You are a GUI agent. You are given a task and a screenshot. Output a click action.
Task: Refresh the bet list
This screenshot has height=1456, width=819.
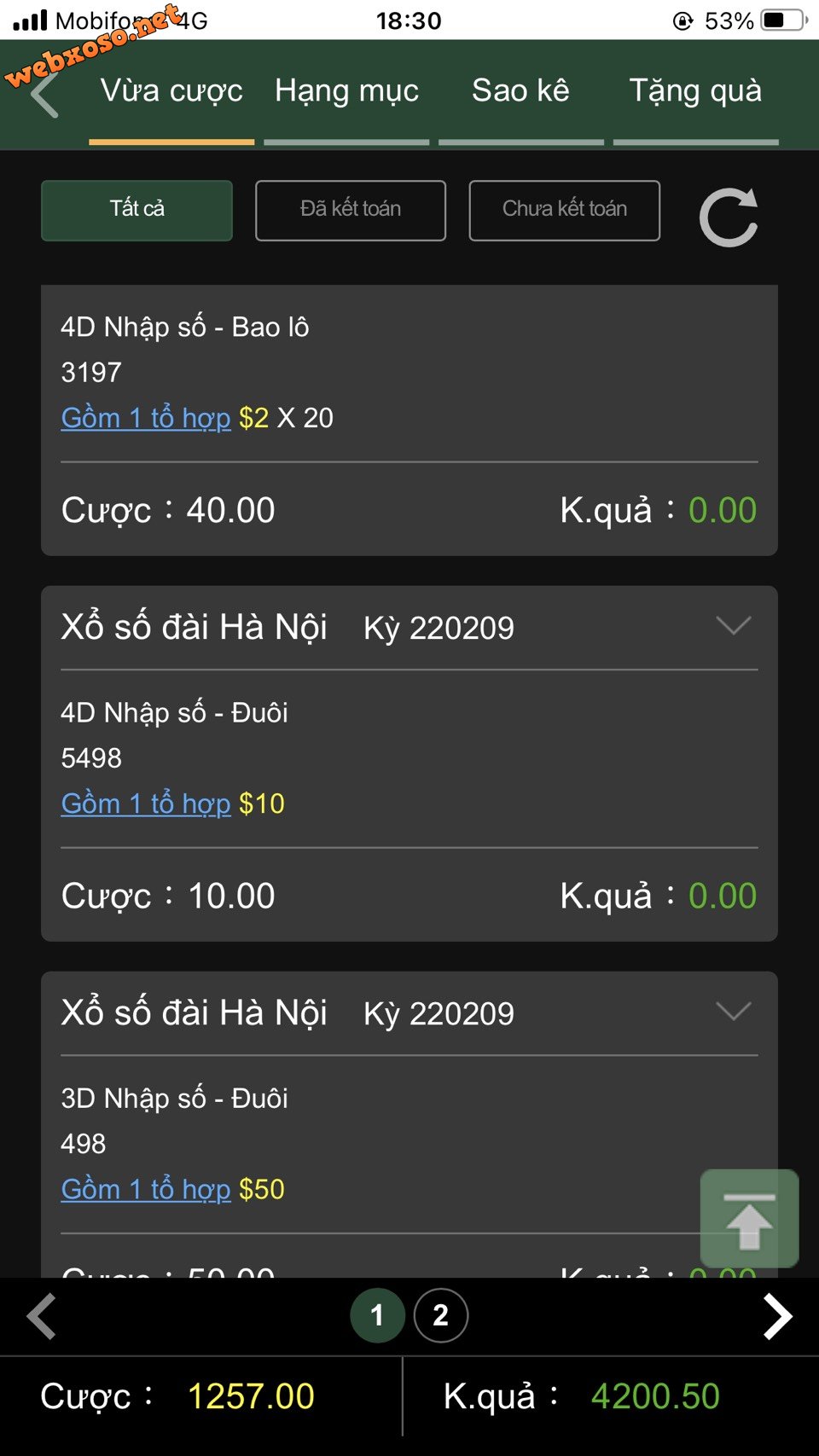pos(729,218)
